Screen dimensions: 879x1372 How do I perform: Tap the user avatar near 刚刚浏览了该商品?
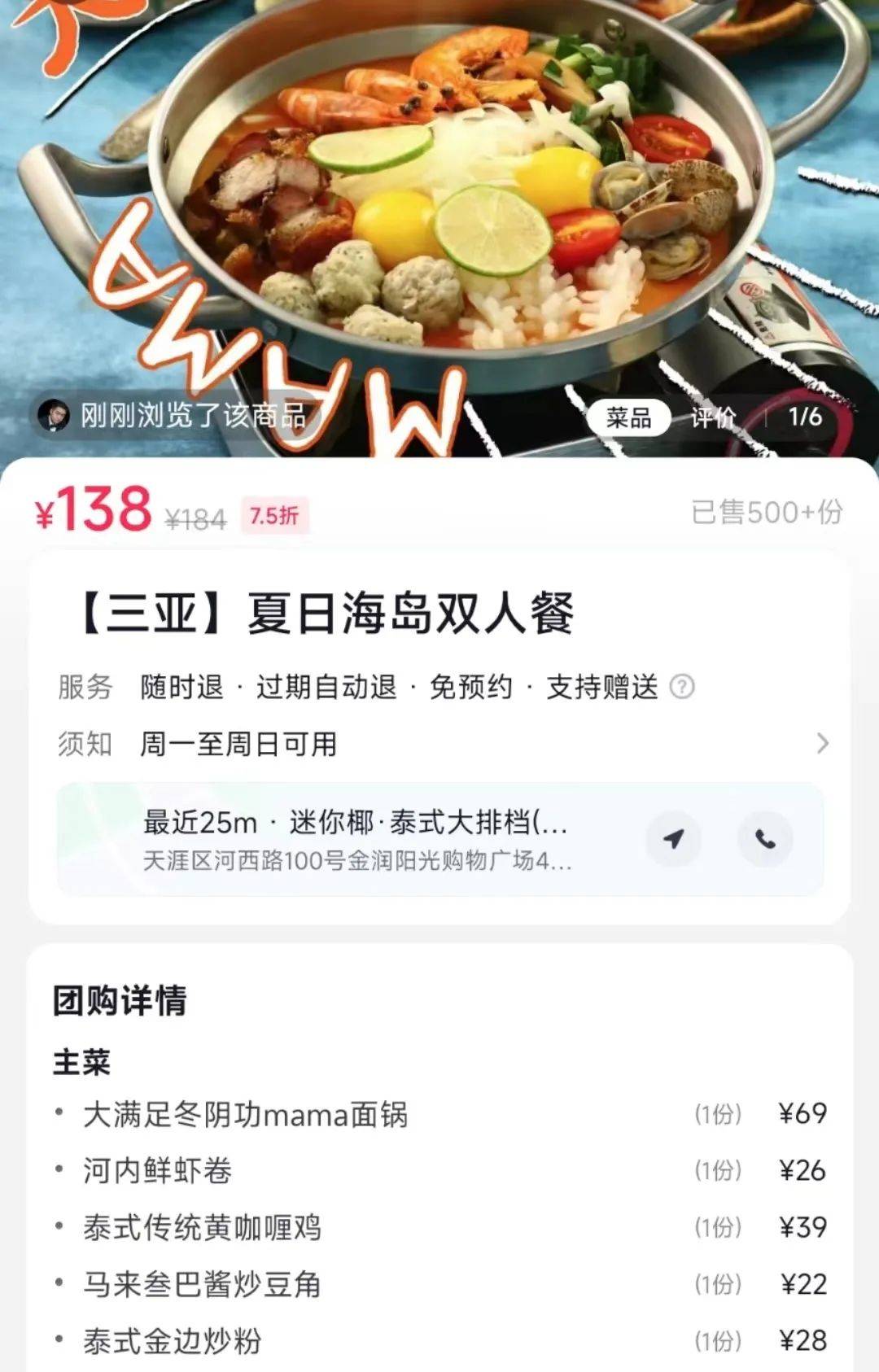54,416
